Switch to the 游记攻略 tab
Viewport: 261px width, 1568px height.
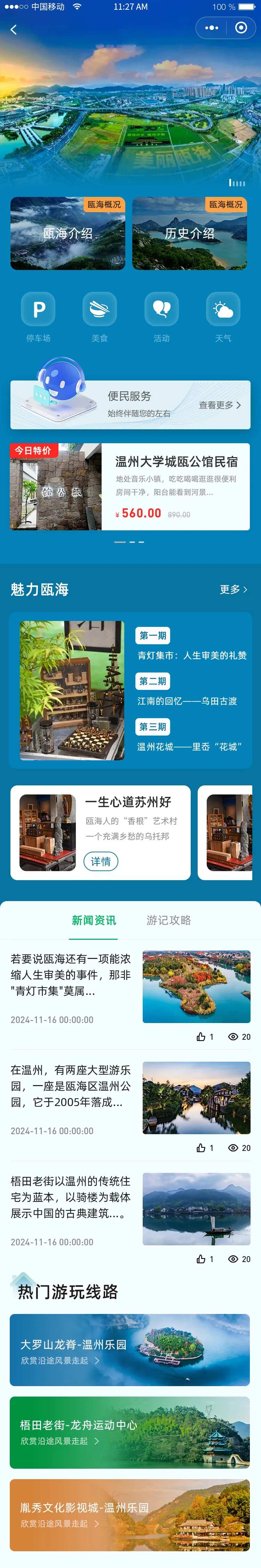pyautogui.click(x=168, y=920)
